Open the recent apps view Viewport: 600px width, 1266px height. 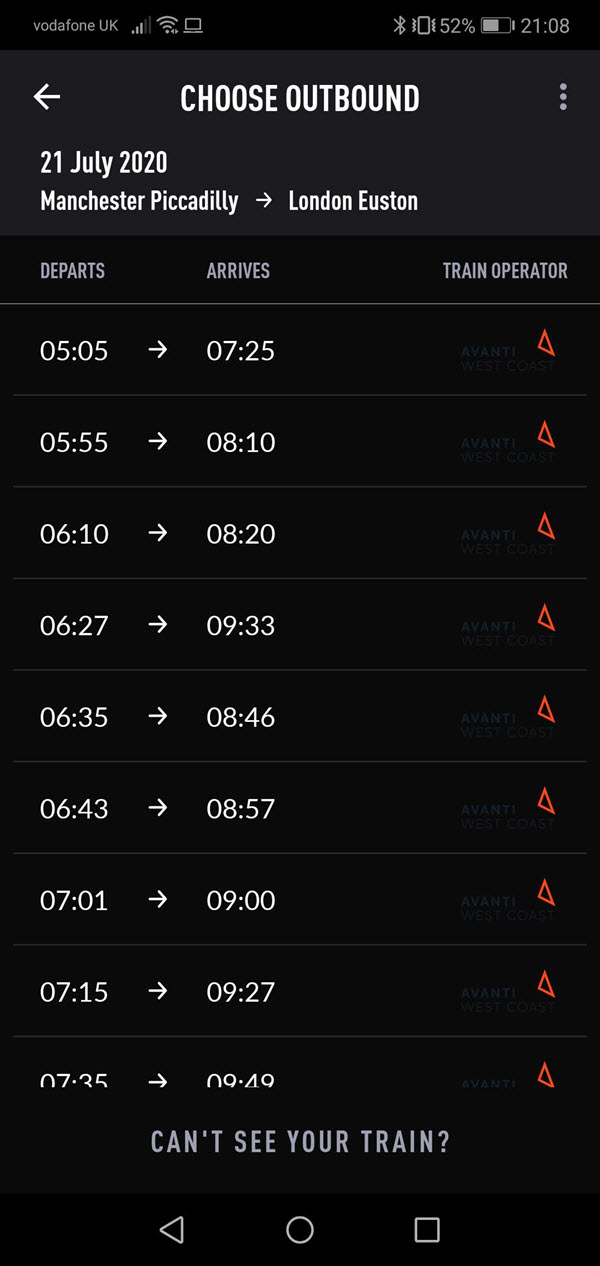click(x=427, y=1229)
